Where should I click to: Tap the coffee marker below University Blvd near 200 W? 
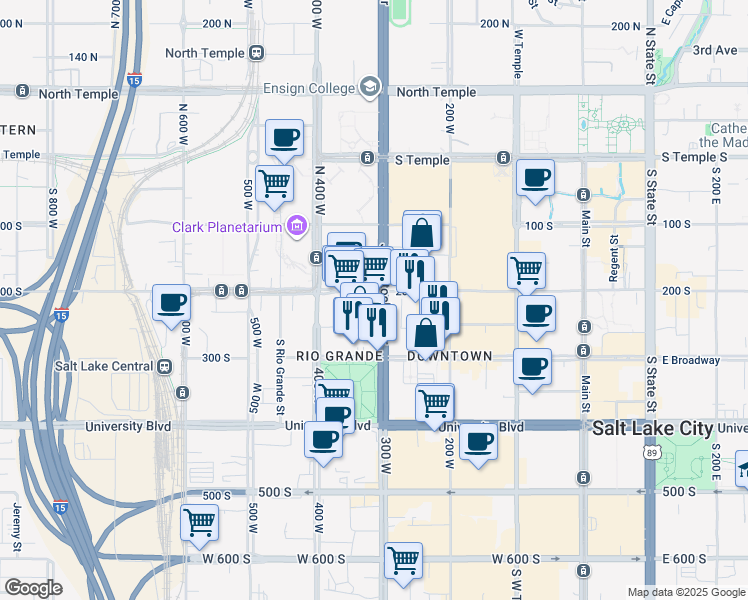[478, 445]
